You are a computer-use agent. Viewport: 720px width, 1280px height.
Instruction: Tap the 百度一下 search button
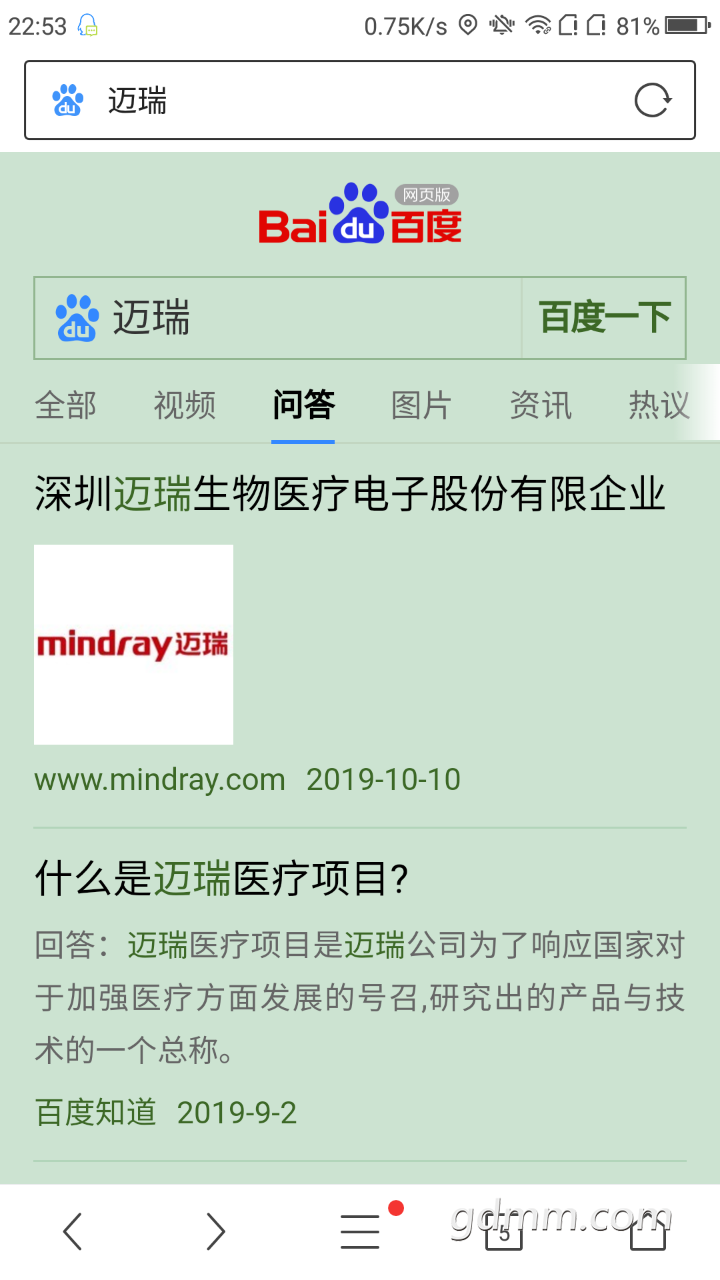pyautogui.click(x=604, y=318)
